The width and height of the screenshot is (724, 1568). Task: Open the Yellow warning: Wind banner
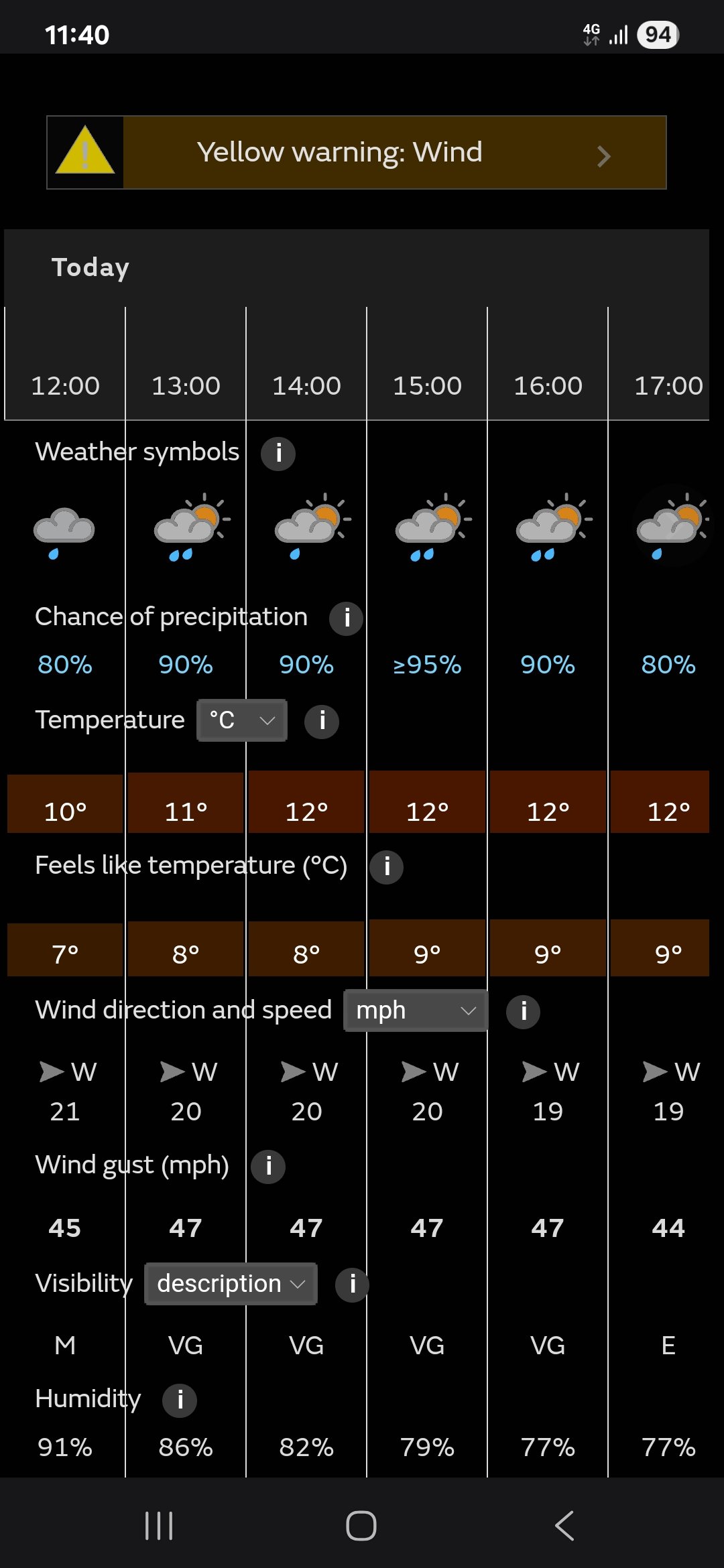click(x=357, y=153)
